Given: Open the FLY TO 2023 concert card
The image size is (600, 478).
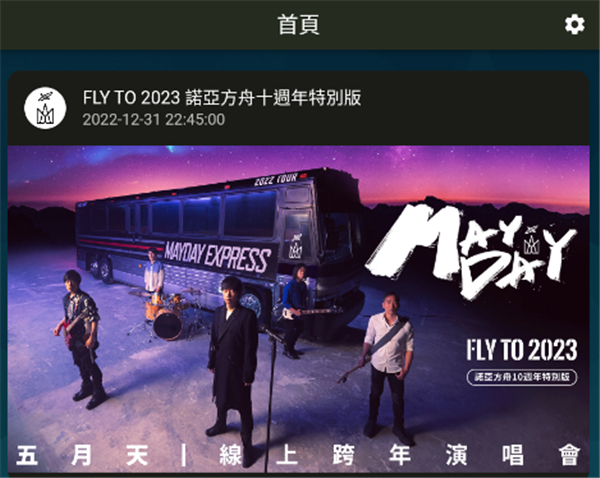Looking at the screenshot, I should click(x=298, y=300).
